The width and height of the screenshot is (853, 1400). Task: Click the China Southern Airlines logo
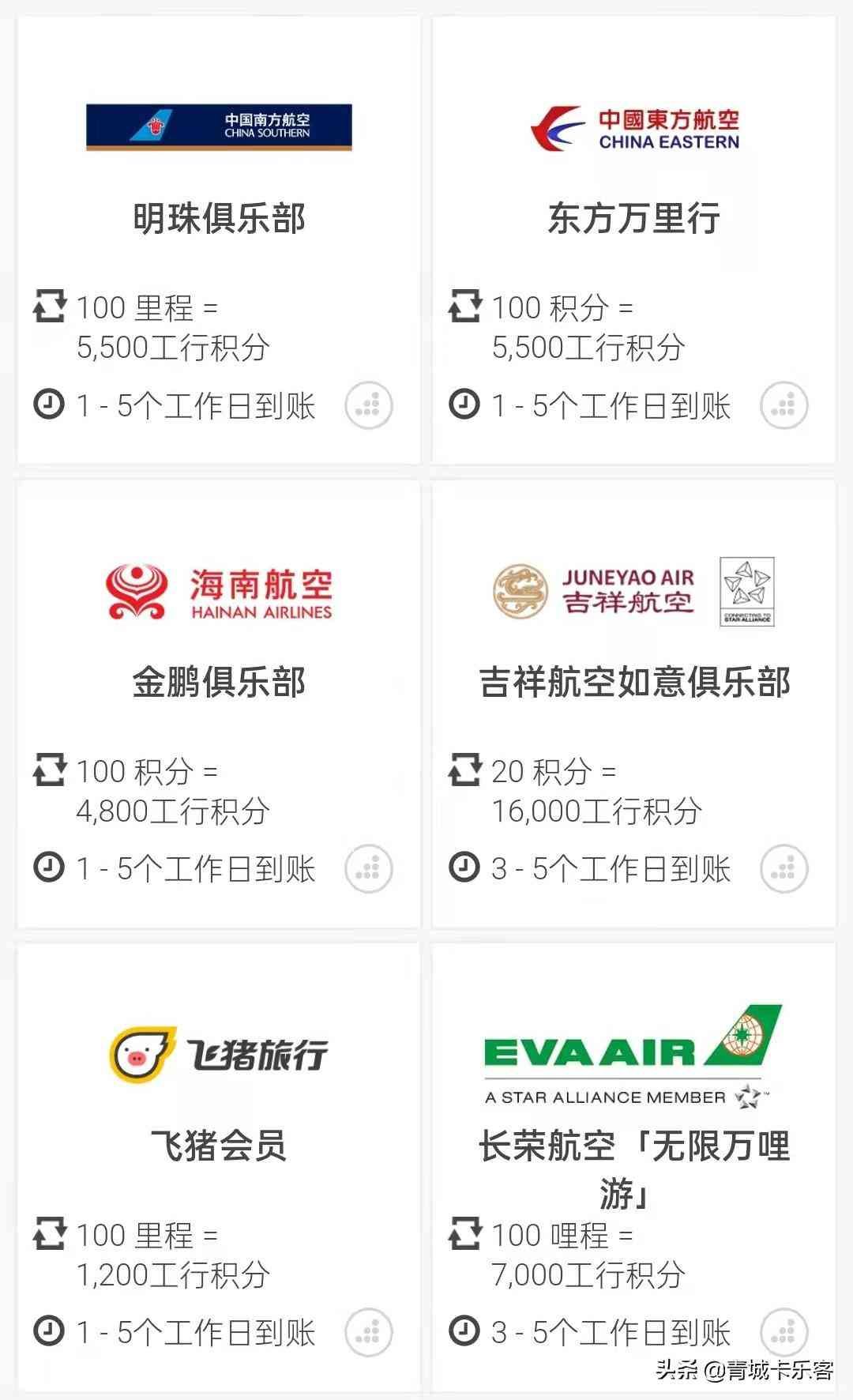coord(217,126)
